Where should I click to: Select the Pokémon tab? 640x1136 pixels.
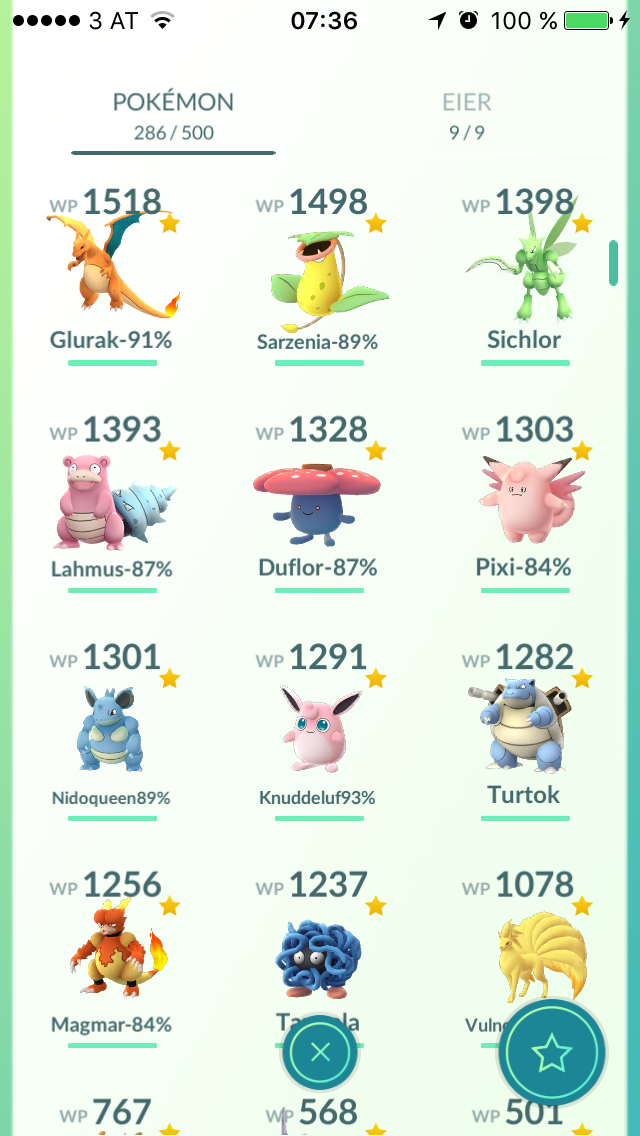pyautogui.click(x=173, y=115)
